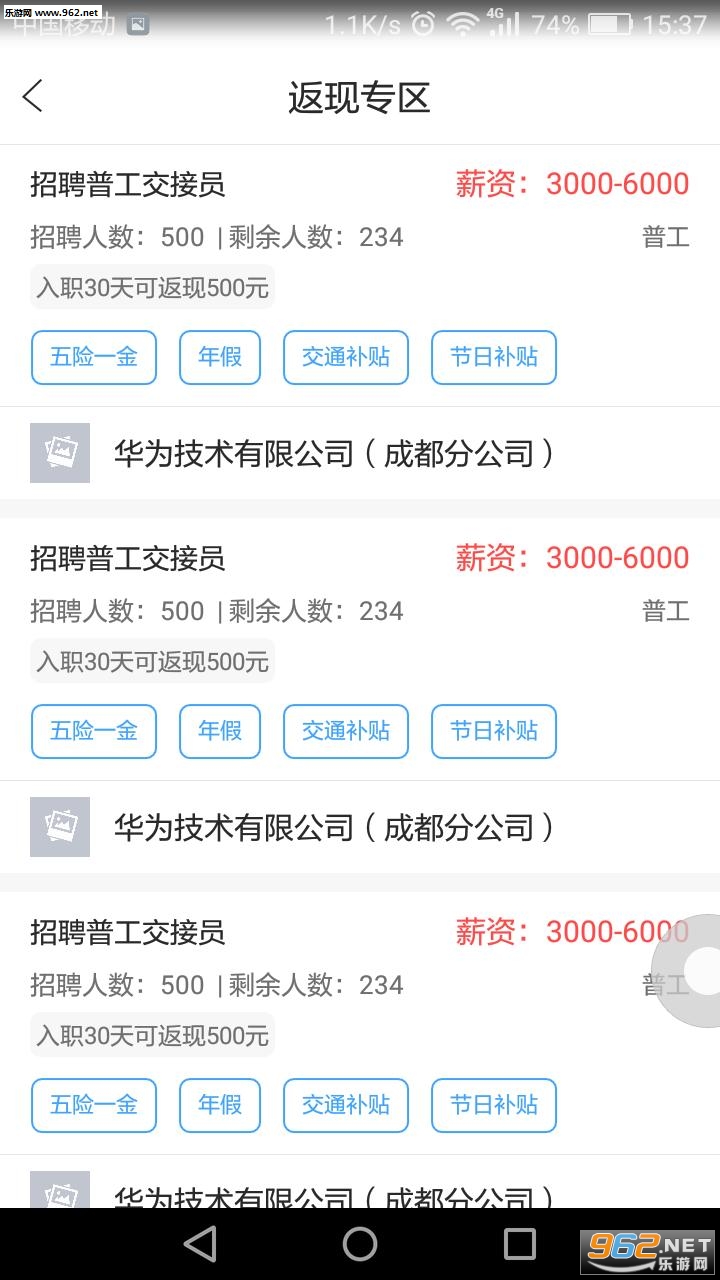Go back from the 返现专区 page
Image resolution: width=720 pixels, height=1280 pixels.
(33, 97)
